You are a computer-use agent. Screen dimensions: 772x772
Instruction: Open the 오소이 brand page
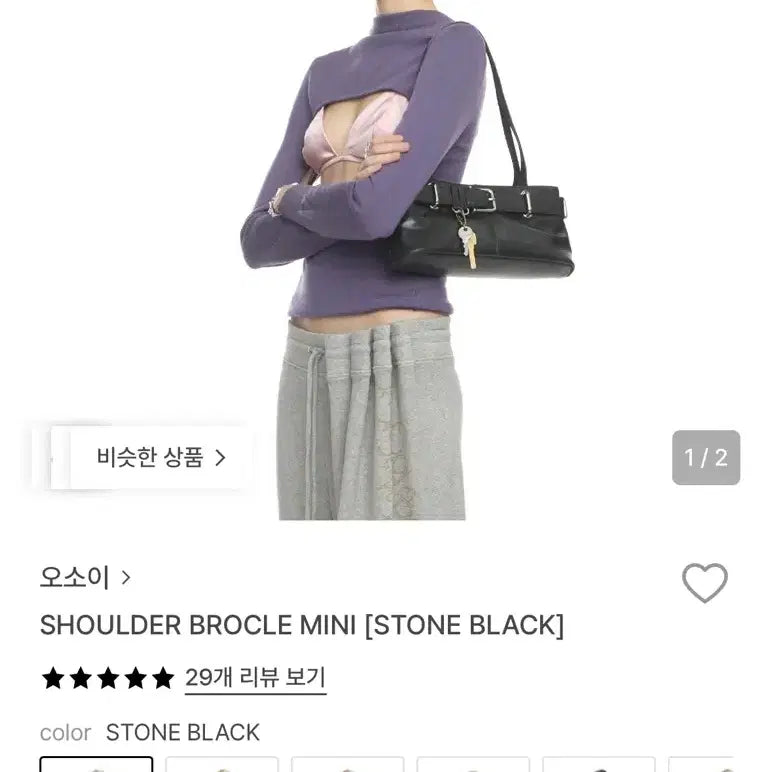[x=85, y=577]
